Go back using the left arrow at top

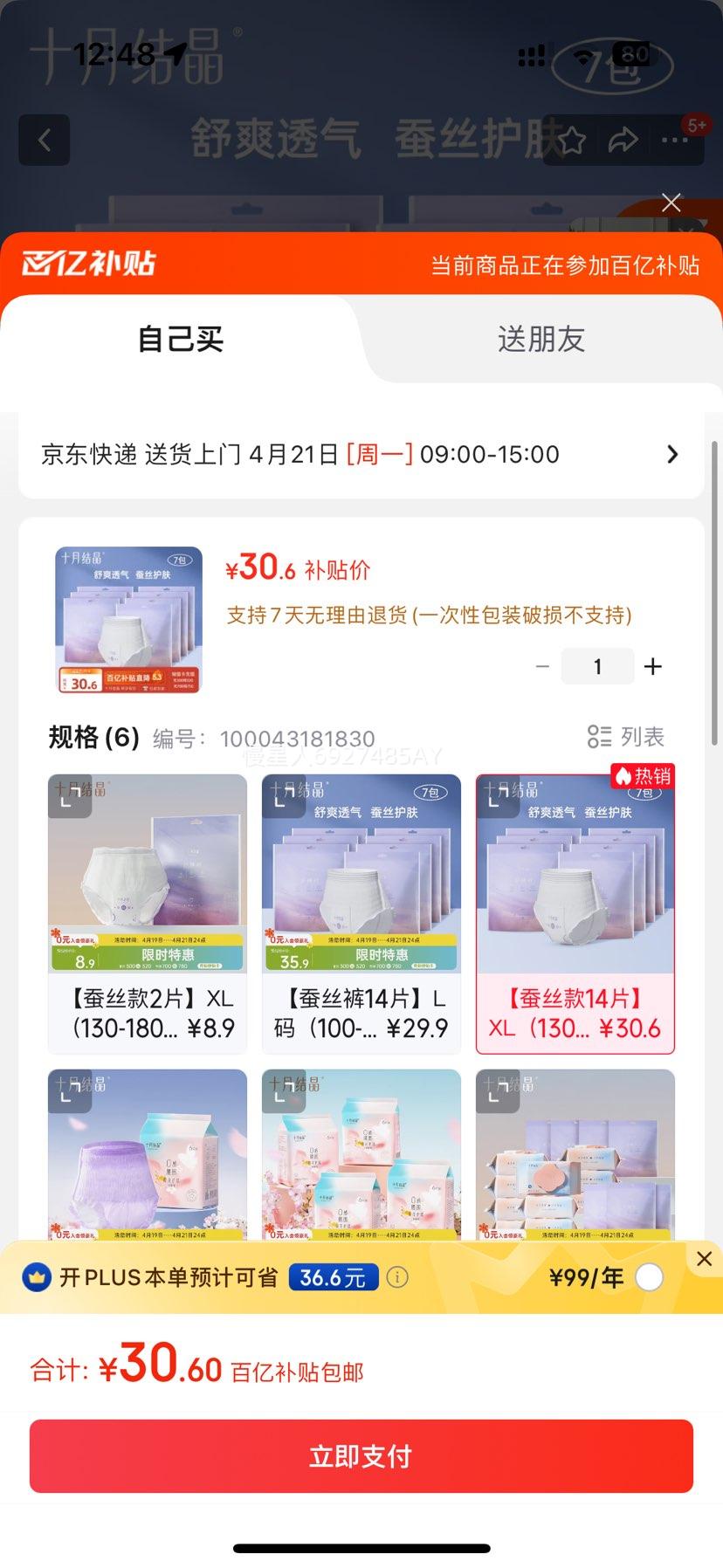click(x=45, y=141)
